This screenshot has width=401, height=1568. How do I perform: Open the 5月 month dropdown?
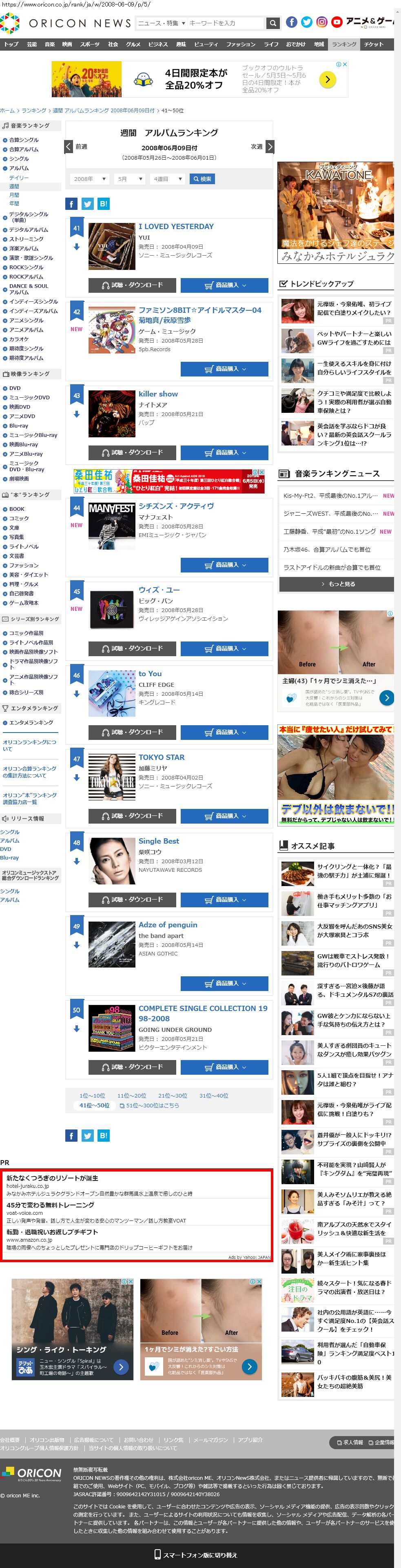coord(130,179)
